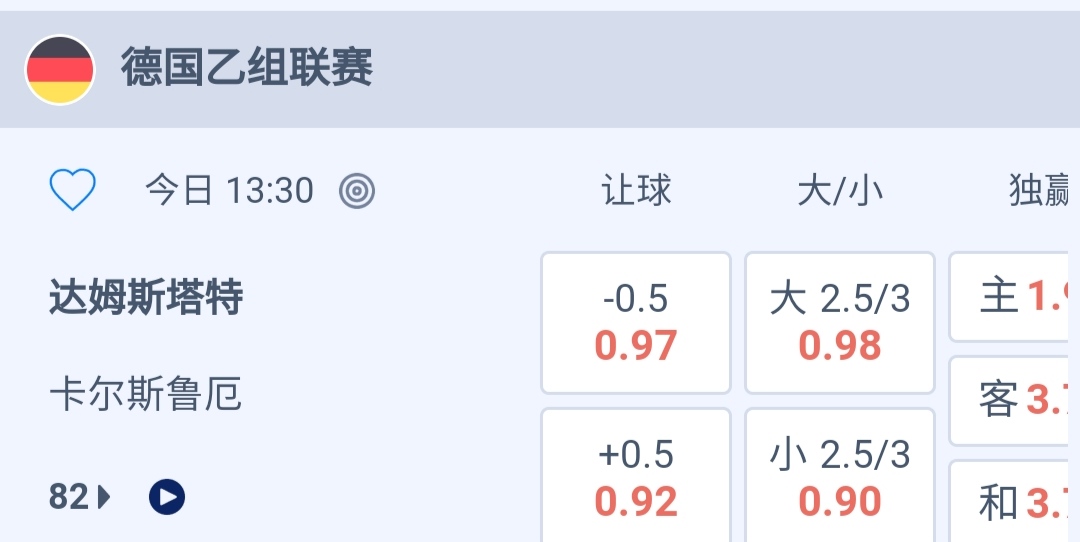Image resolution: width=1080 pixels, height=542 pixels.
Task: Pick the 客 win odds
Action: click(1015, 400)
